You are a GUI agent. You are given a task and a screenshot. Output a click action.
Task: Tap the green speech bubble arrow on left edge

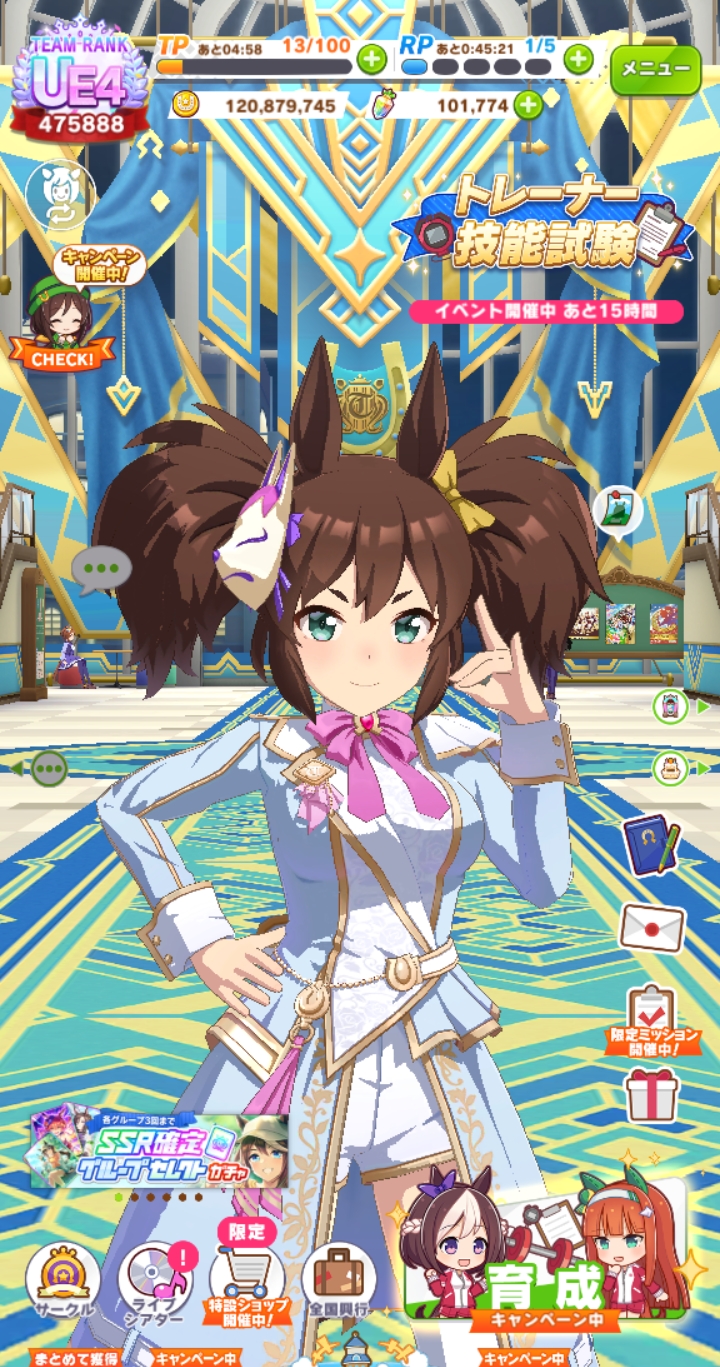(42, 768)
